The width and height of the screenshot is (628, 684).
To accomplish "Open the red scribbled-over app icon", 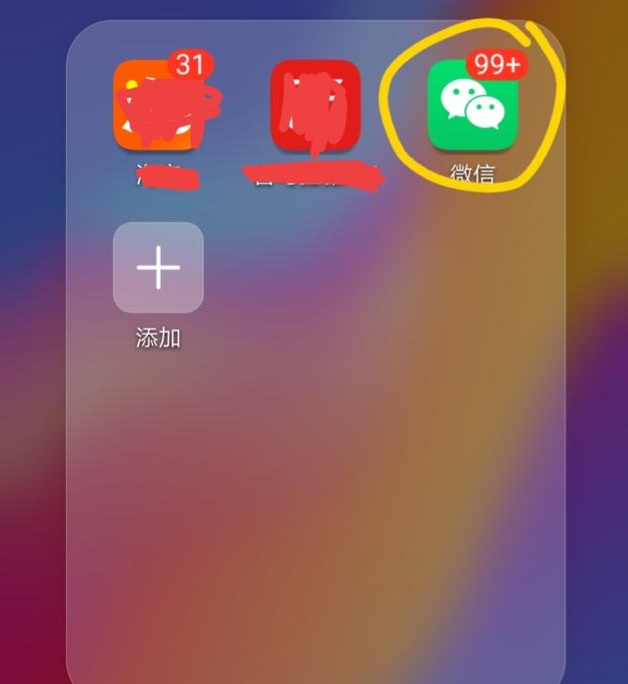I will (x=315, y=106).
